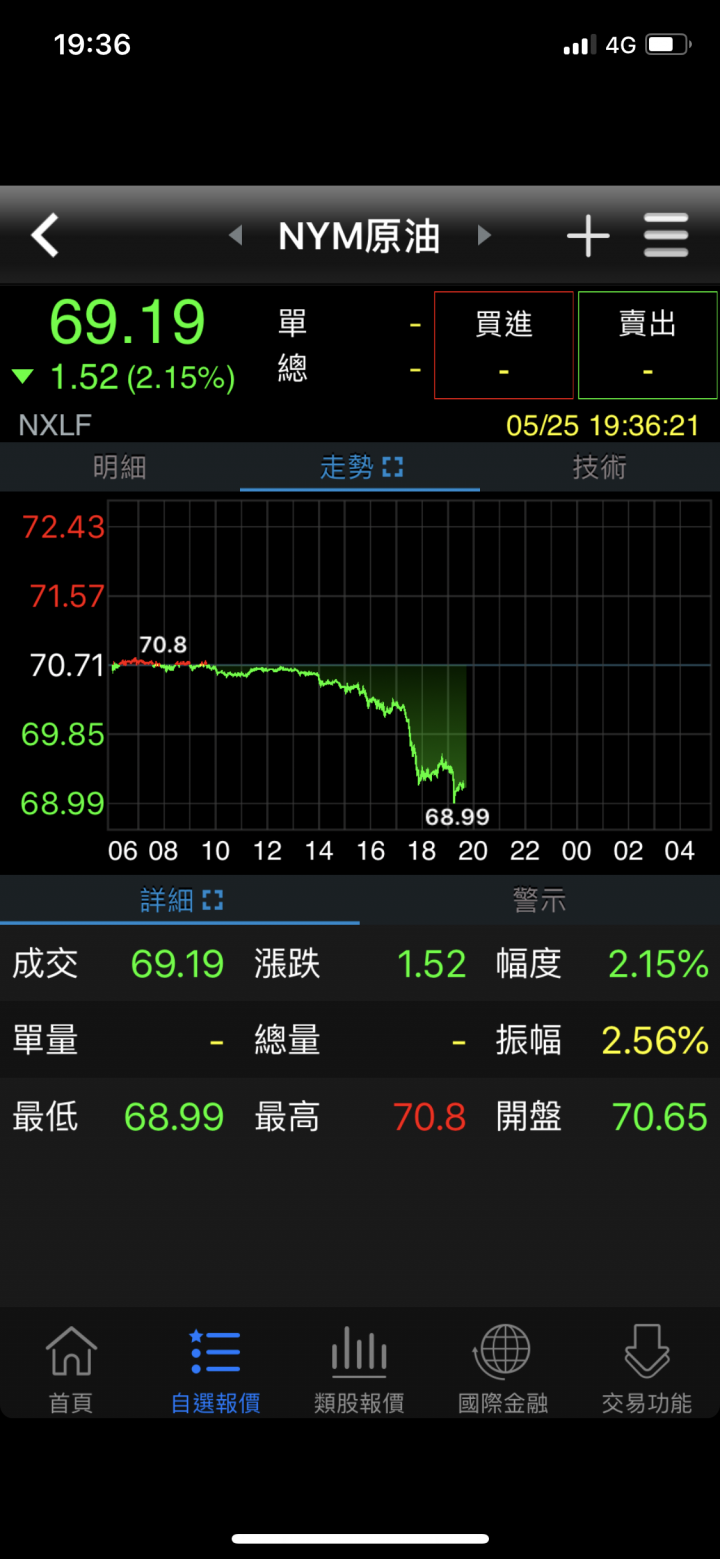Go back using the top-left arrow
Image resolution: width=720 pixels, height=1559 pixels.
tap(45, 236)
